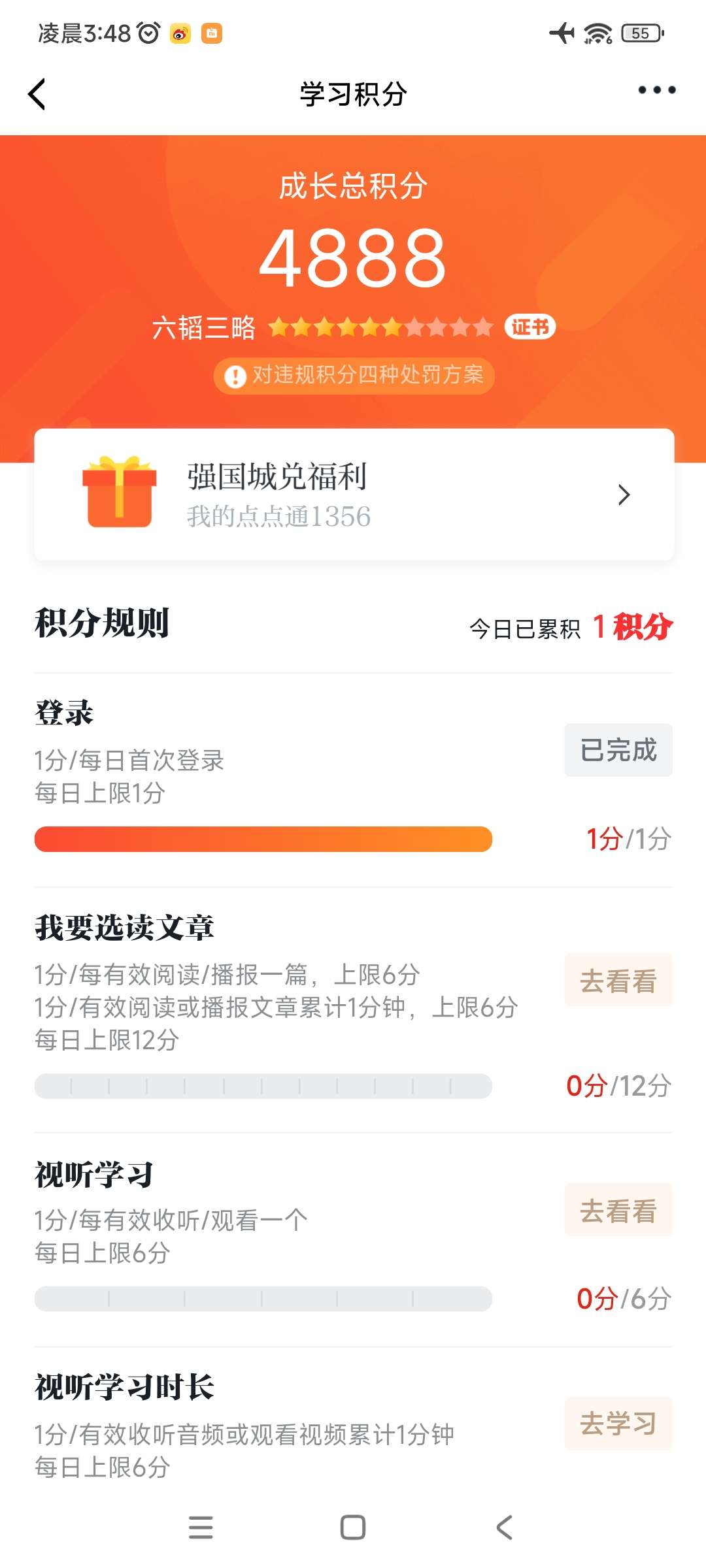The width and height of the screenshot is (706, 1568).
Task: Tap 去学习 for 视听学习时长
Action: coord(618,1424)
